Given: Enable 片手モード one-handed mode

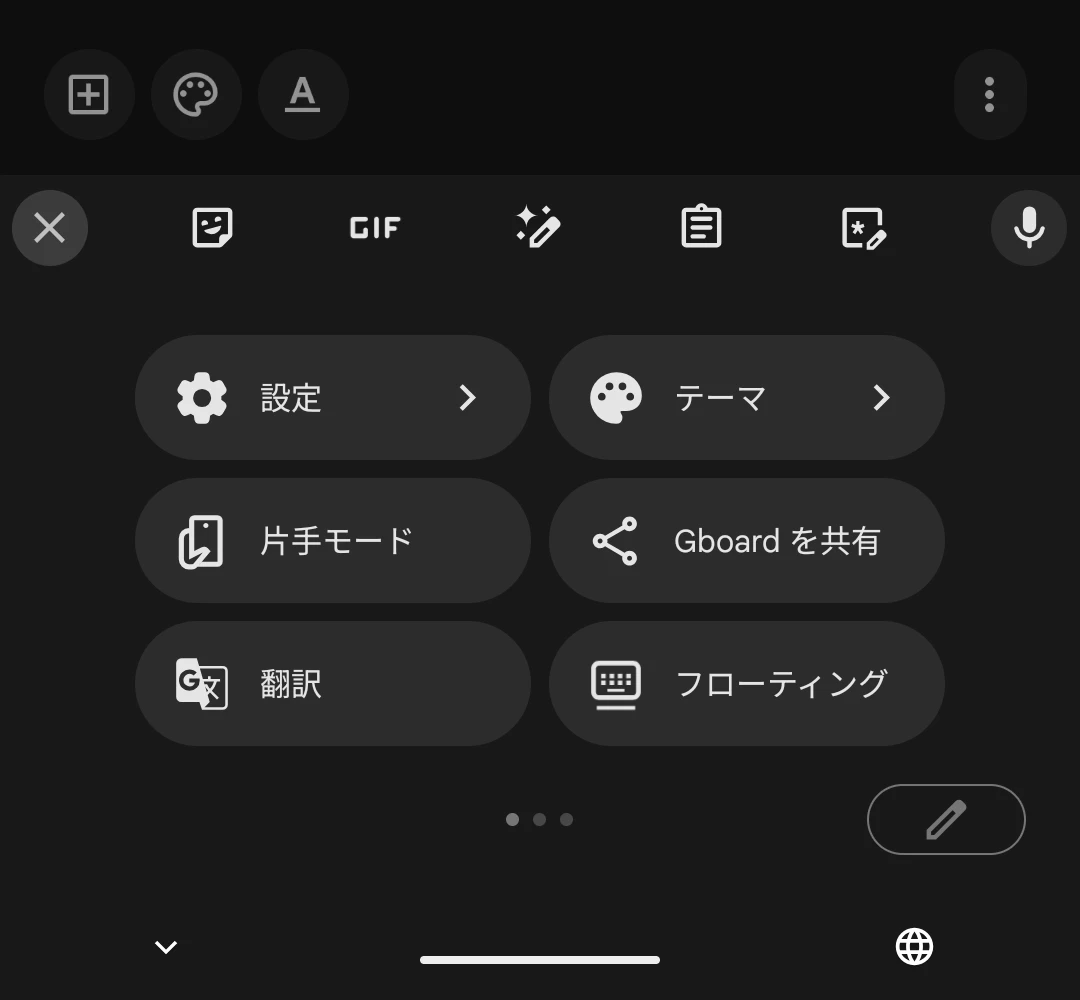Looking at the screenshot, I should [x=332, y=541].
